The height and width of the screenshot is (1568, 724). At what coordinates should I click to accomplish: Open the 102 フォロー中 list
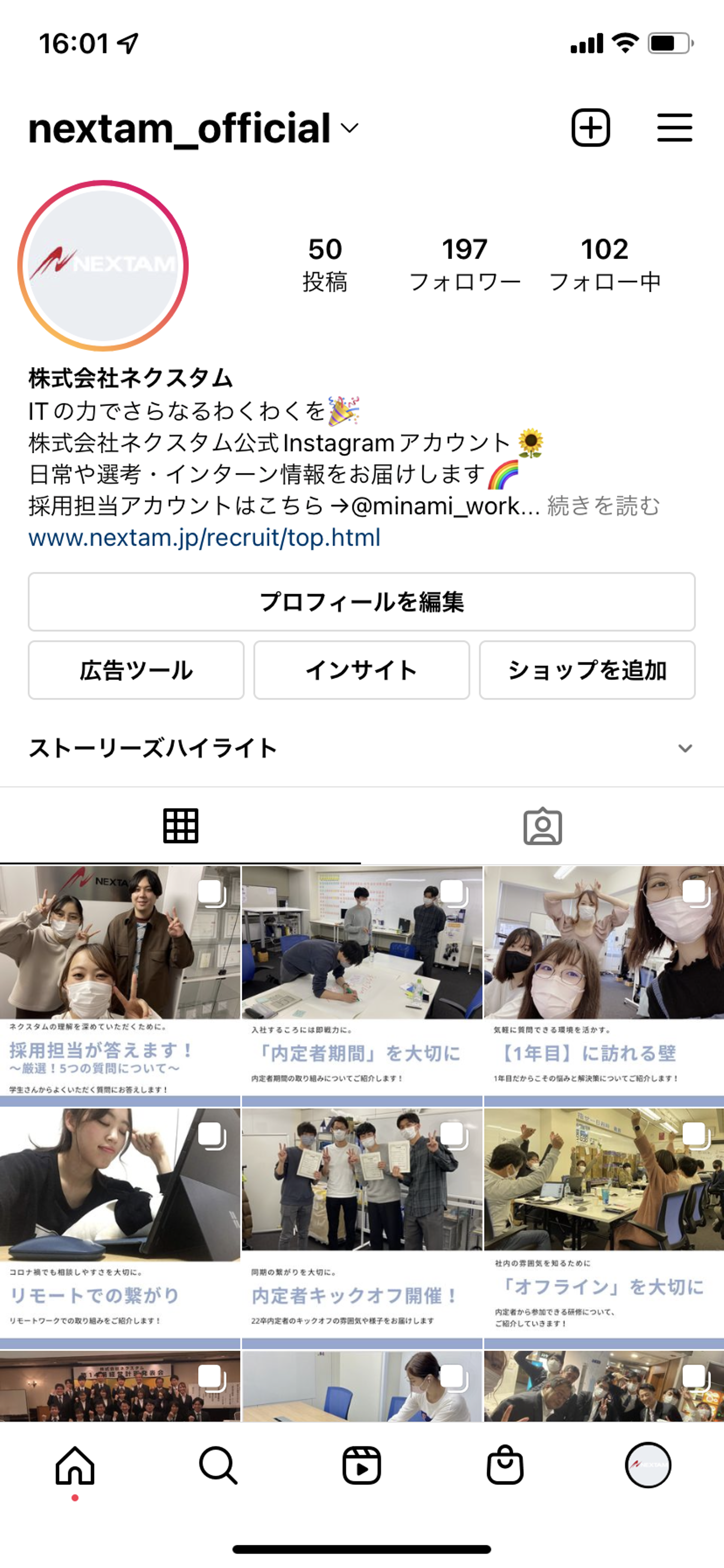(x=604, y=265)
